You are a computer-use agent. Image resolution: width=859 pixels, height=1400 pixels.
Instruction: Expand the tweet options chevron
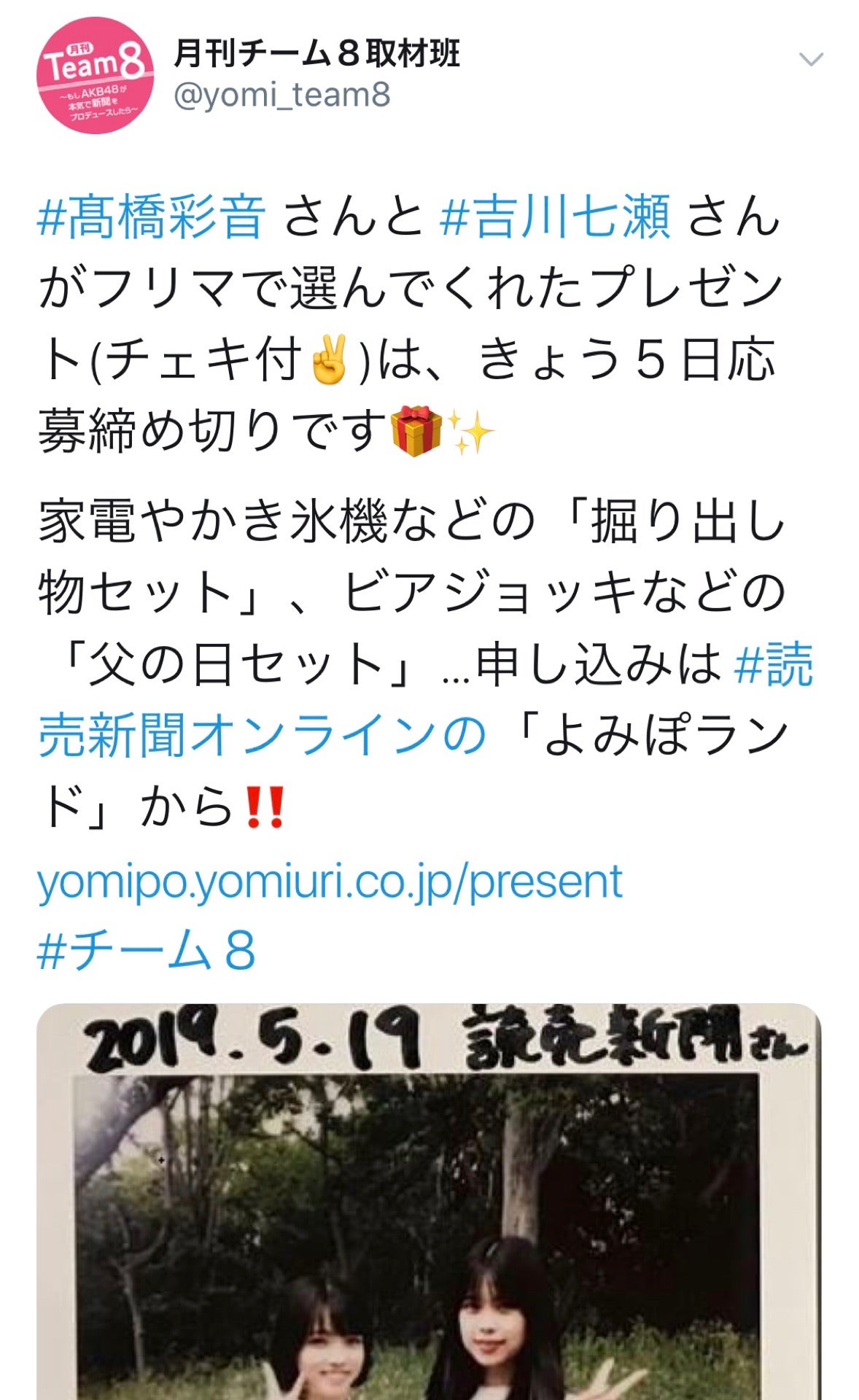811,60
